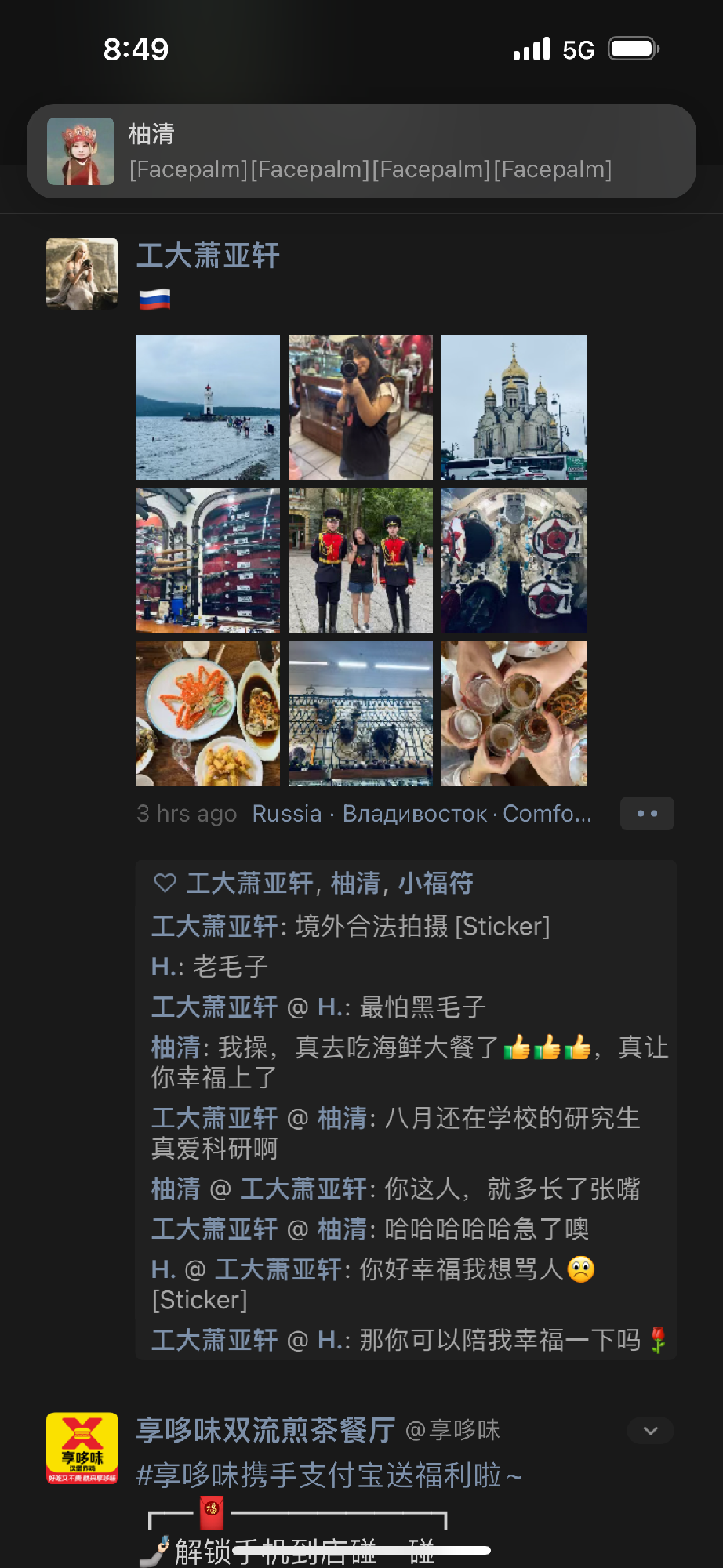This screenshot has height=1568, width=723.
Task: Open the photo of clinking glasses
Action: pos(514,713)
